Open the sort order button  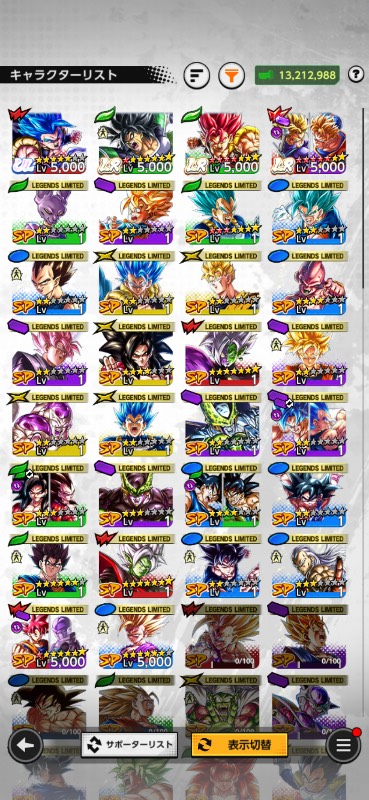(196, 76)
